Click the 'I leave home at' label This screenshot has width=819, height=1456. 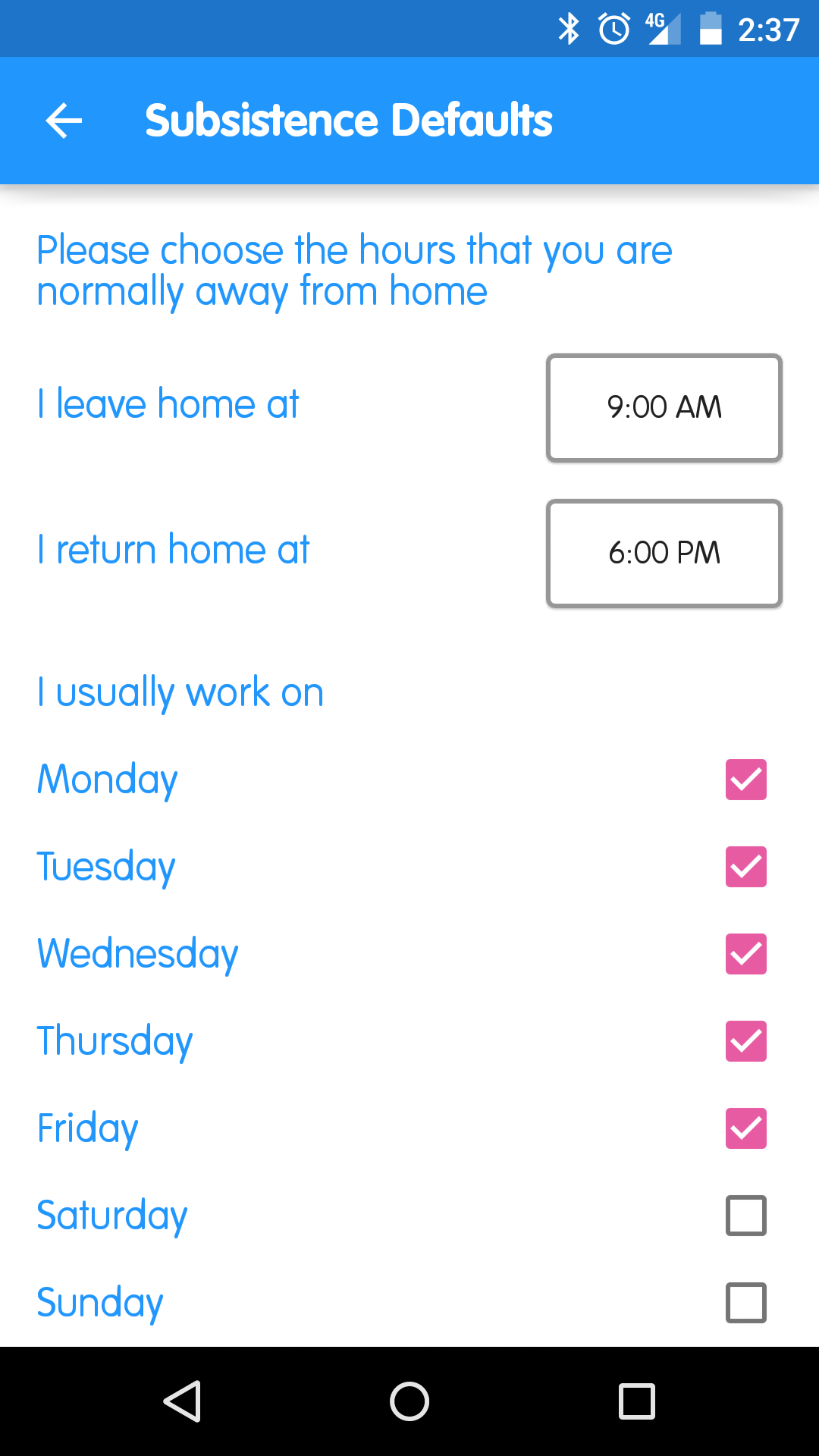168,404
